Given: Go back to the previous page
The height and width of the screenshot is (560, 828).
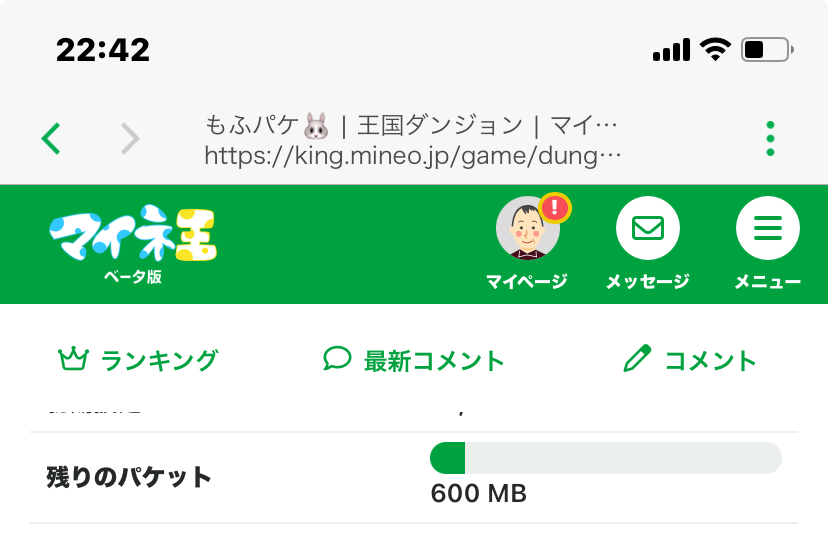Looking at the screenshot, I should click(52, 139).
